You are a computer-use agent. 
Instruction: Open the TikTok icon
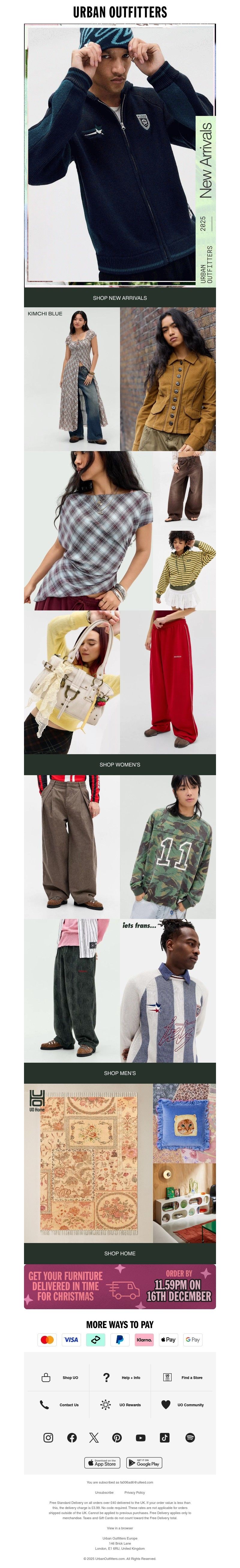pyautogui.click(x=164, y=1437)
